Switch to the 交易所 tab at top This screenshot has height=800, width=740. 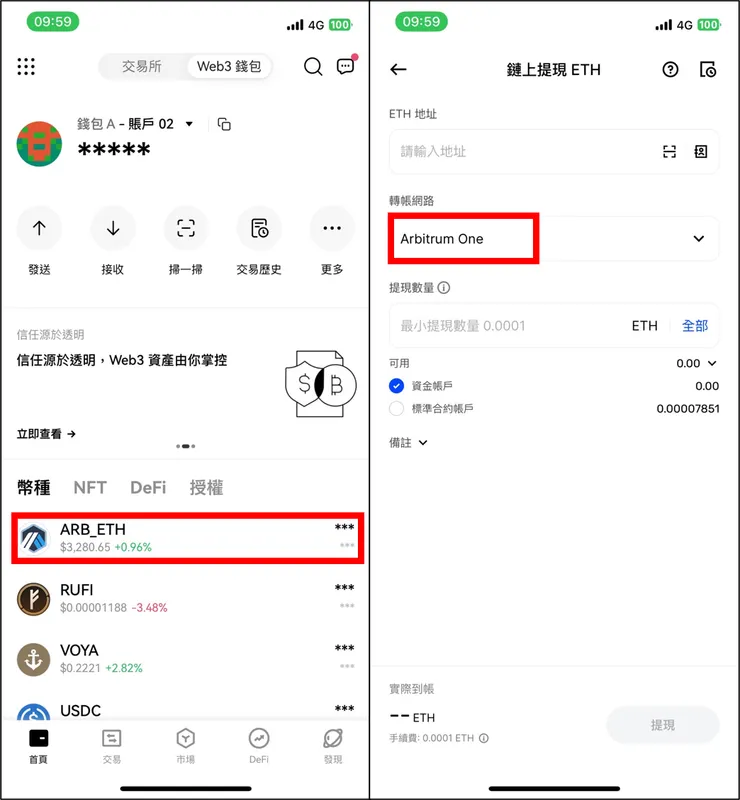tap(145, 67)
